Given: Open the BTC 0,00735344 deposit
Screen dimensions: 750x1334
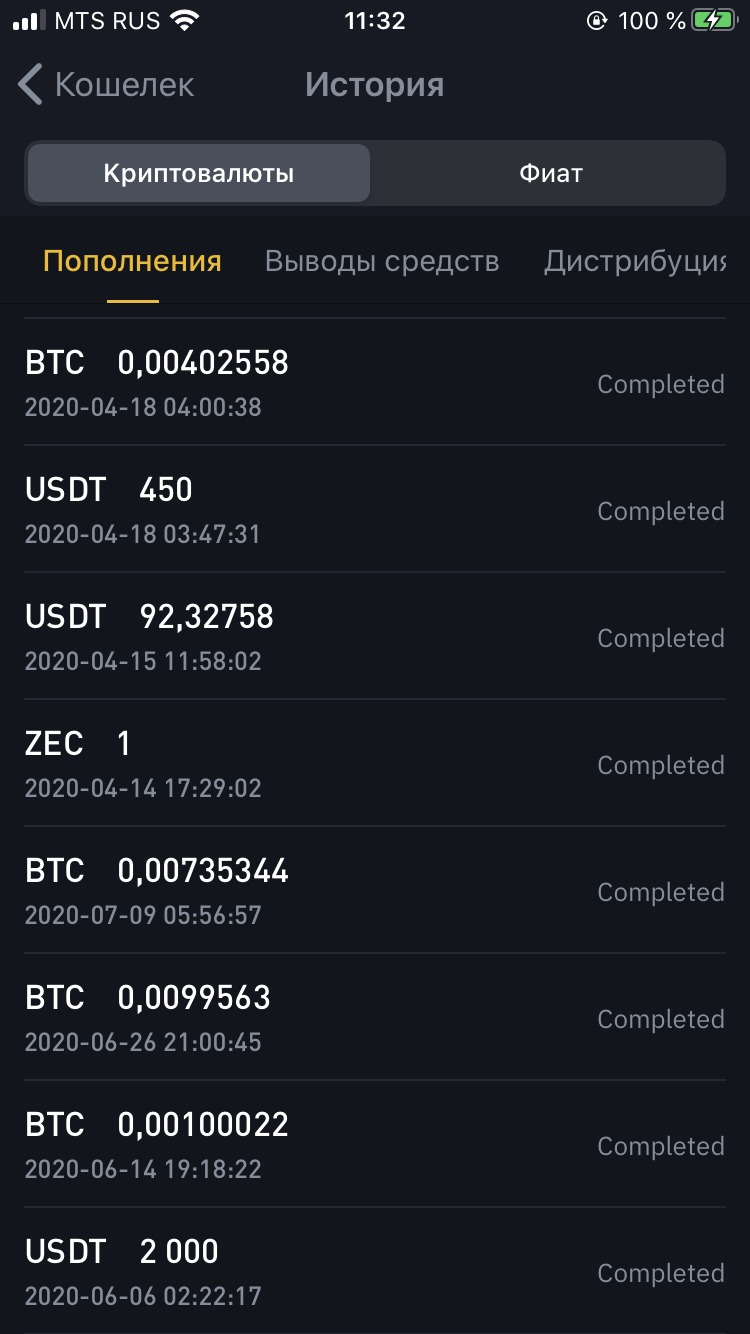Looking at the screenshot, I should 375,891.
